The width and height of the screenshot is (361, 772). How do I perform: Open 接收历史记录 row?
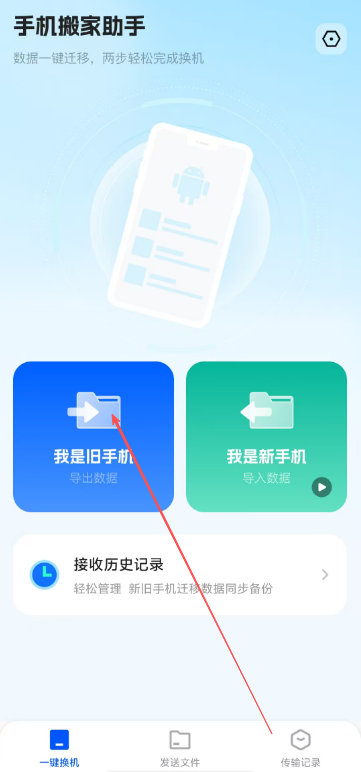[180, 575]
